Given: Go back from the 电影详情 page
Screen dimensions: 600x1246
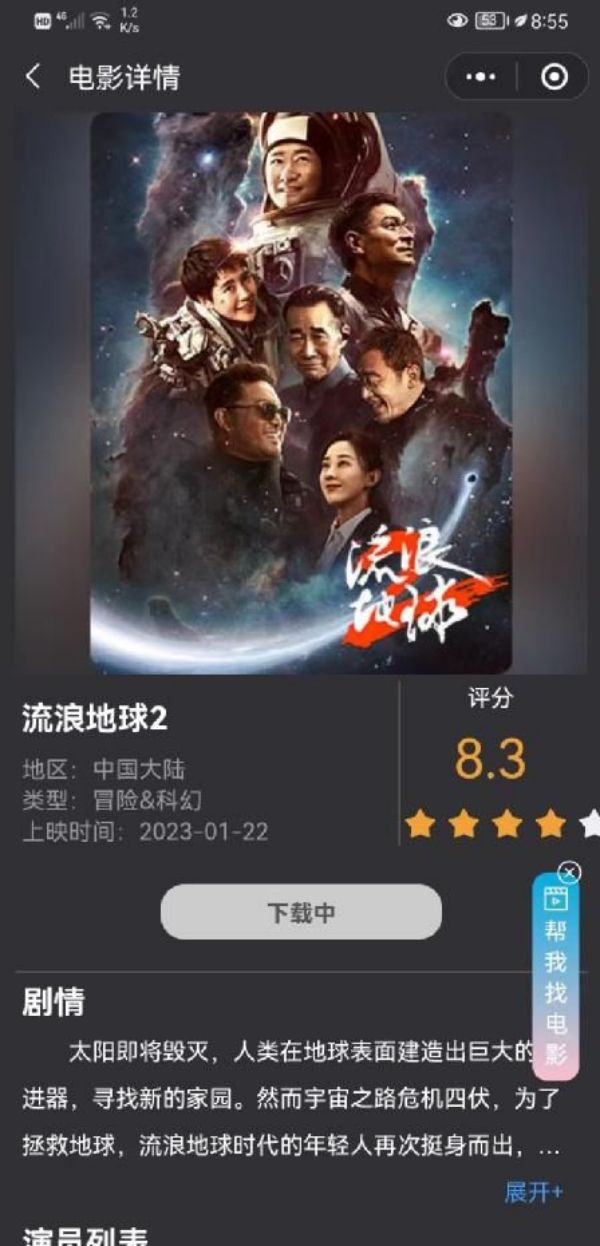Looking at the screenshot, I should click(33, 77).
